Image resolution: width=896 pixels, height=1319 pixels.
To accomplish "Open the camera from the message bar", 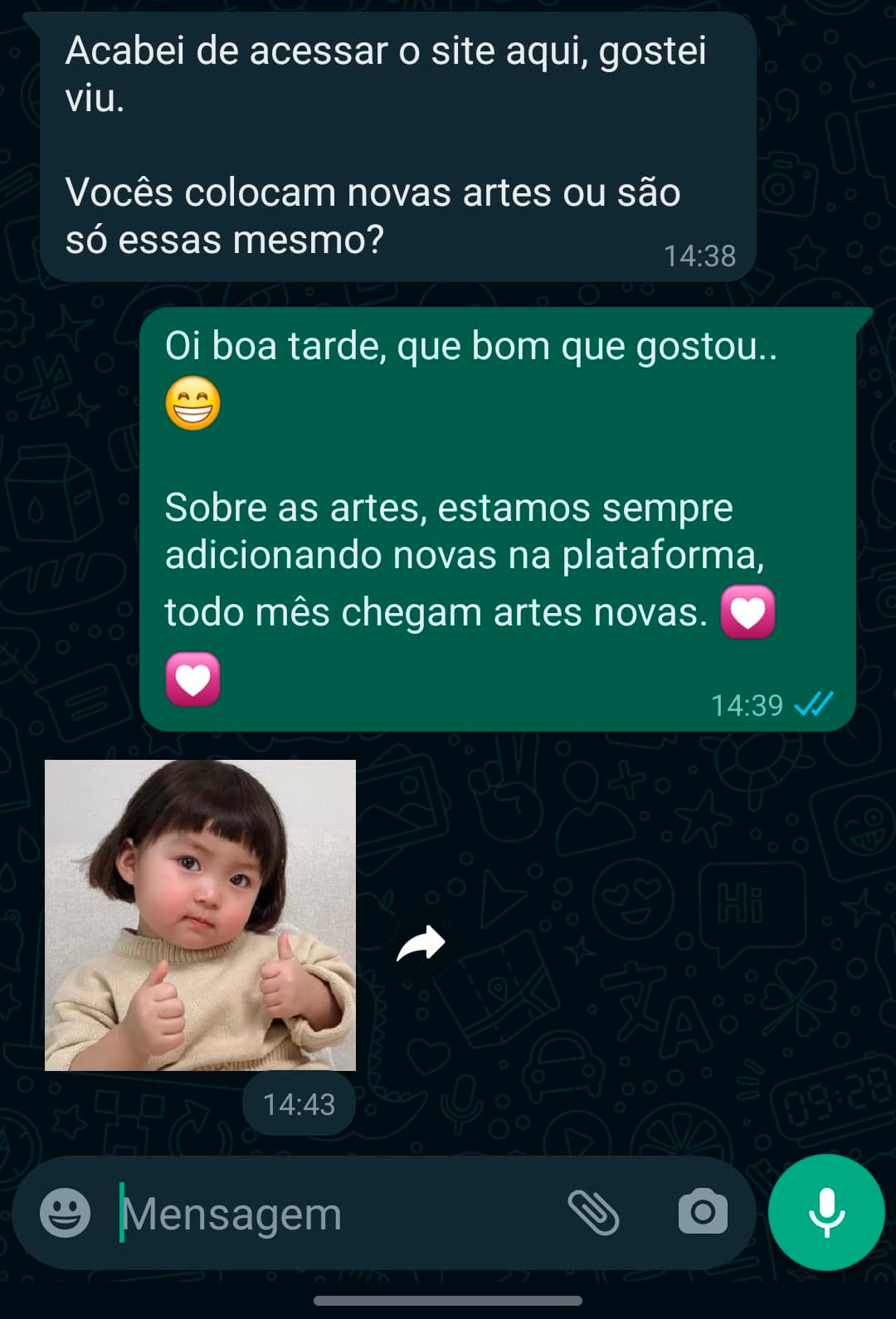I will [x=703, y=1213].
